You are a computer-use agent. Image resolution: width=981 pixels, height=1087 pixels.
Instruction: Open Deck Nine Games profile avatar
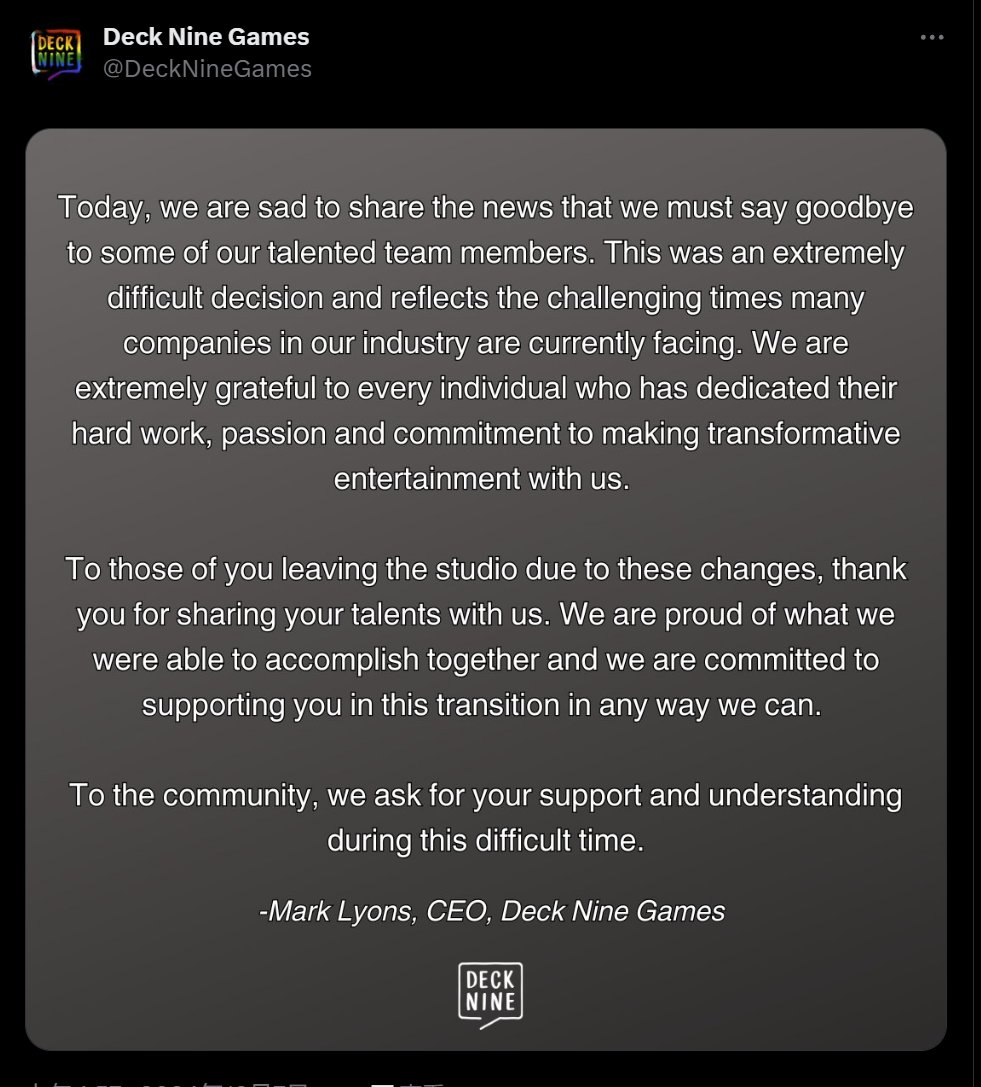(x=56, y=53)
